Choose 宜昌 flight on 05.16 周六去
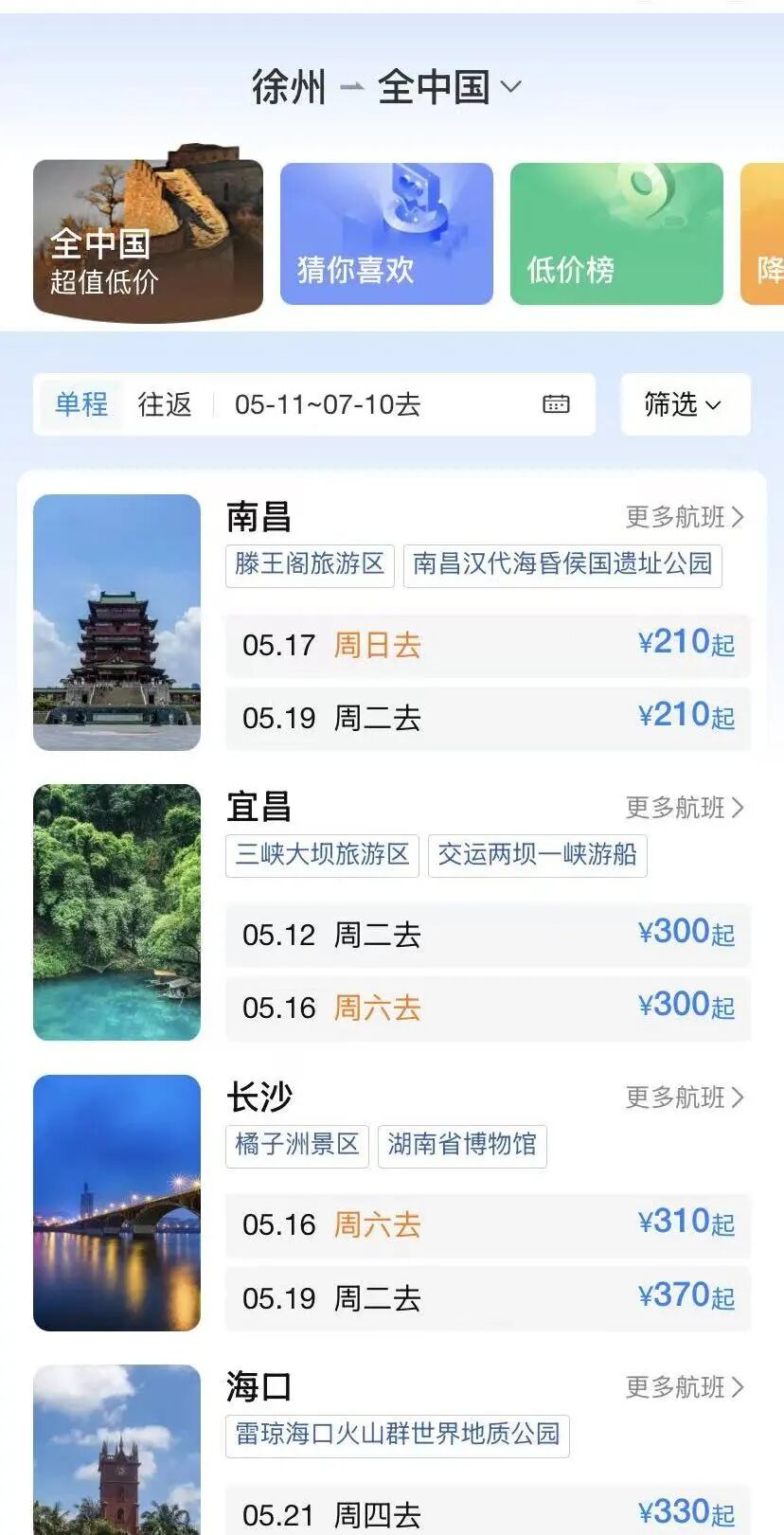784x1535 pixels. coord(488,1008)
